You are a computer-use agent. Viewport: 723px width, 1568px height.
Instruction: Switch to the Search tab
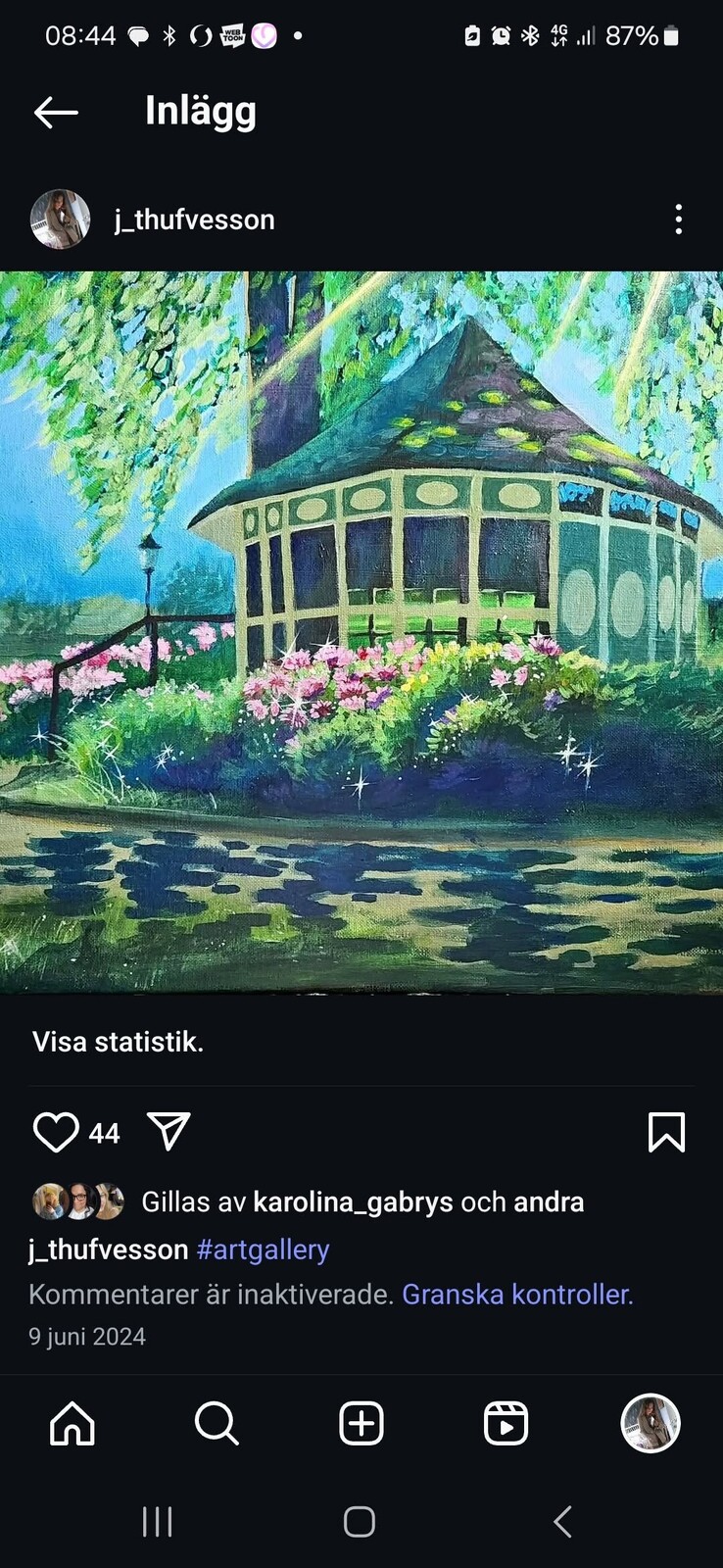217,1423
